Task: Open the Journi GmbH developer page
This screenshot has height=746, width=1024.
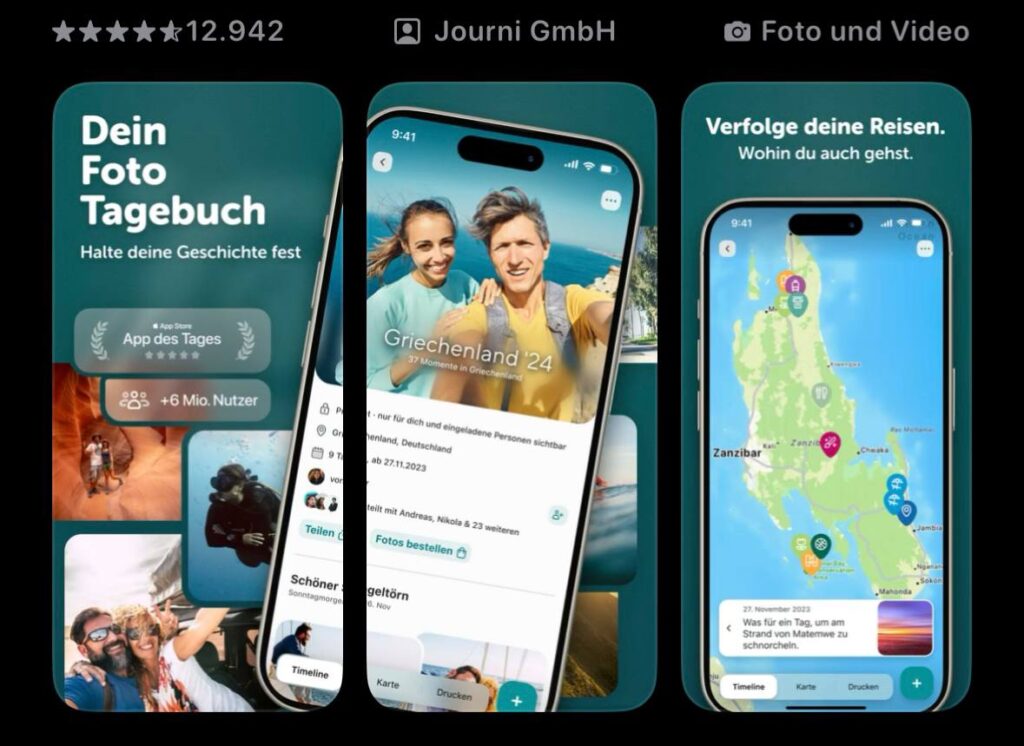Action: [505, 32]
